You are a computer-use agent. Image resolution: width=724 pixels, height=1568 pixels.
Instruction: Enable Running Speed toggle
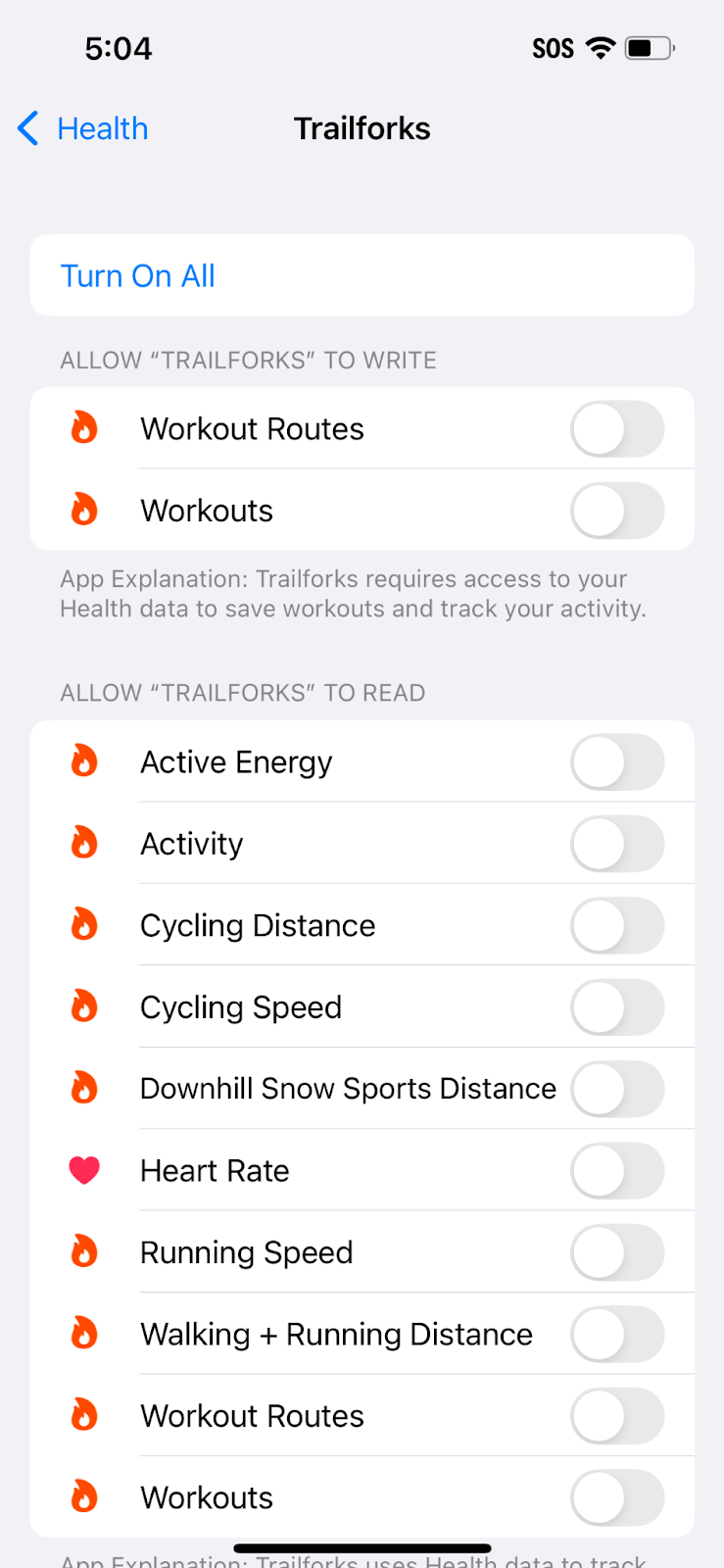tap(617, 1252)
